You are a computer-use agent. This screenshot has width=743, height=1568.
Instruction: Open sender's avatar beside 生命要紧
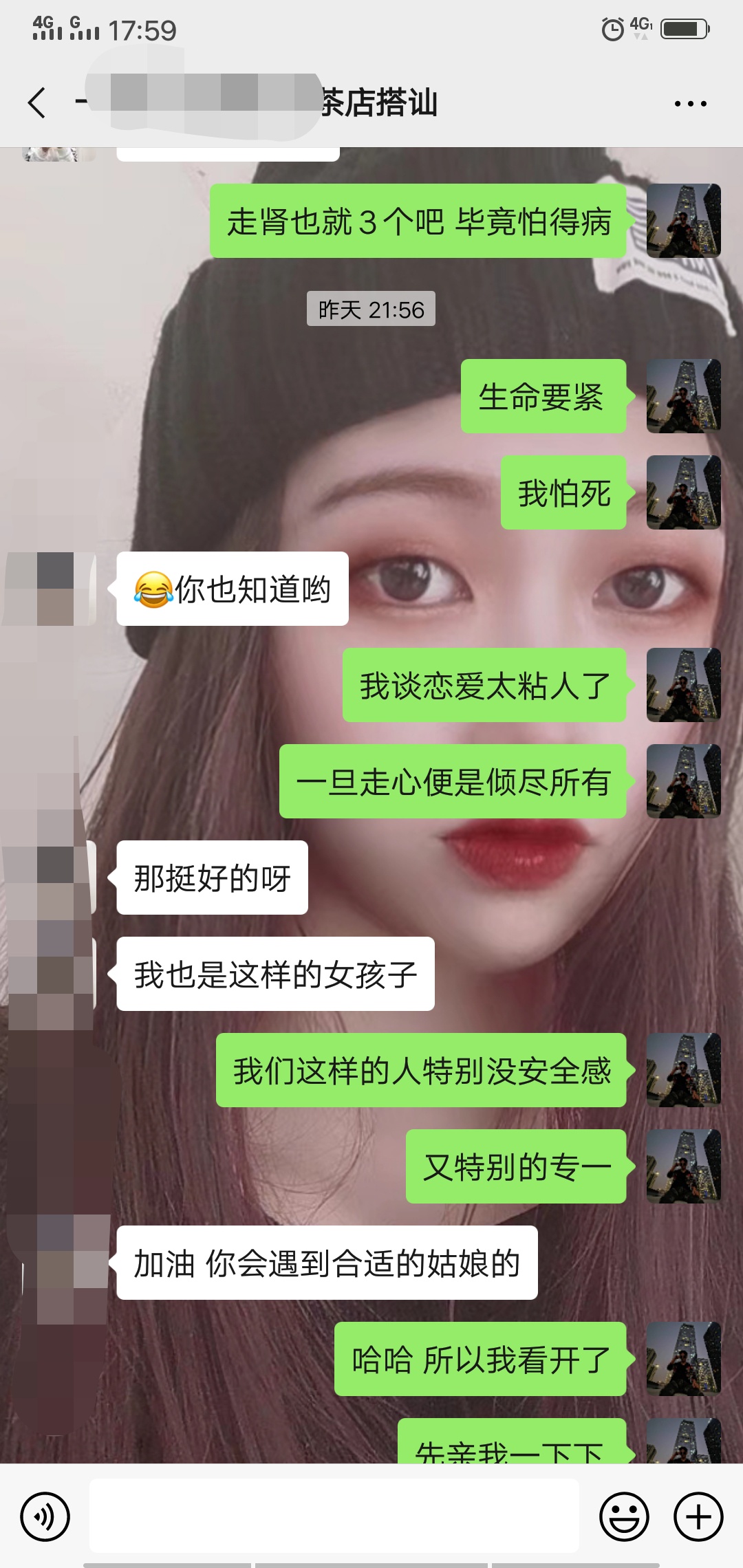tap(683, 396)
